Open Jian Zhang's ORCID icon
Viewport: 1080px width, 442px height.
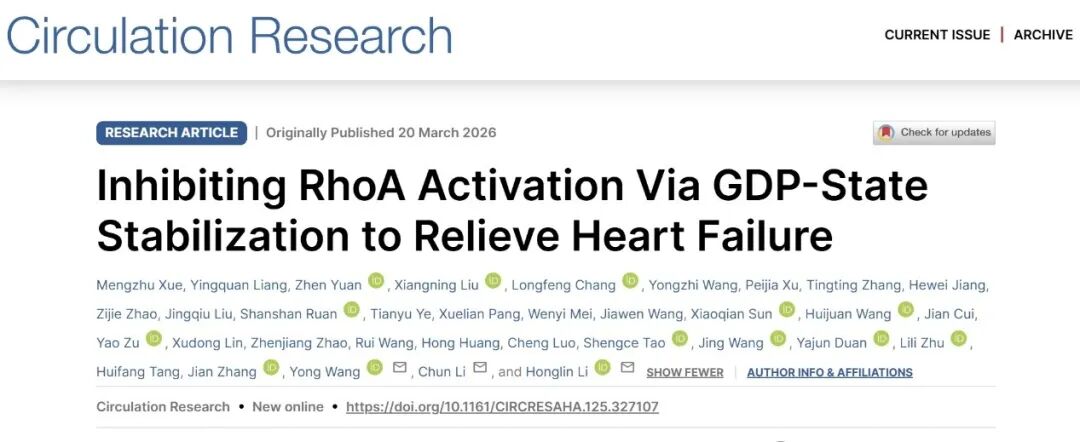[x=271, y=368]
